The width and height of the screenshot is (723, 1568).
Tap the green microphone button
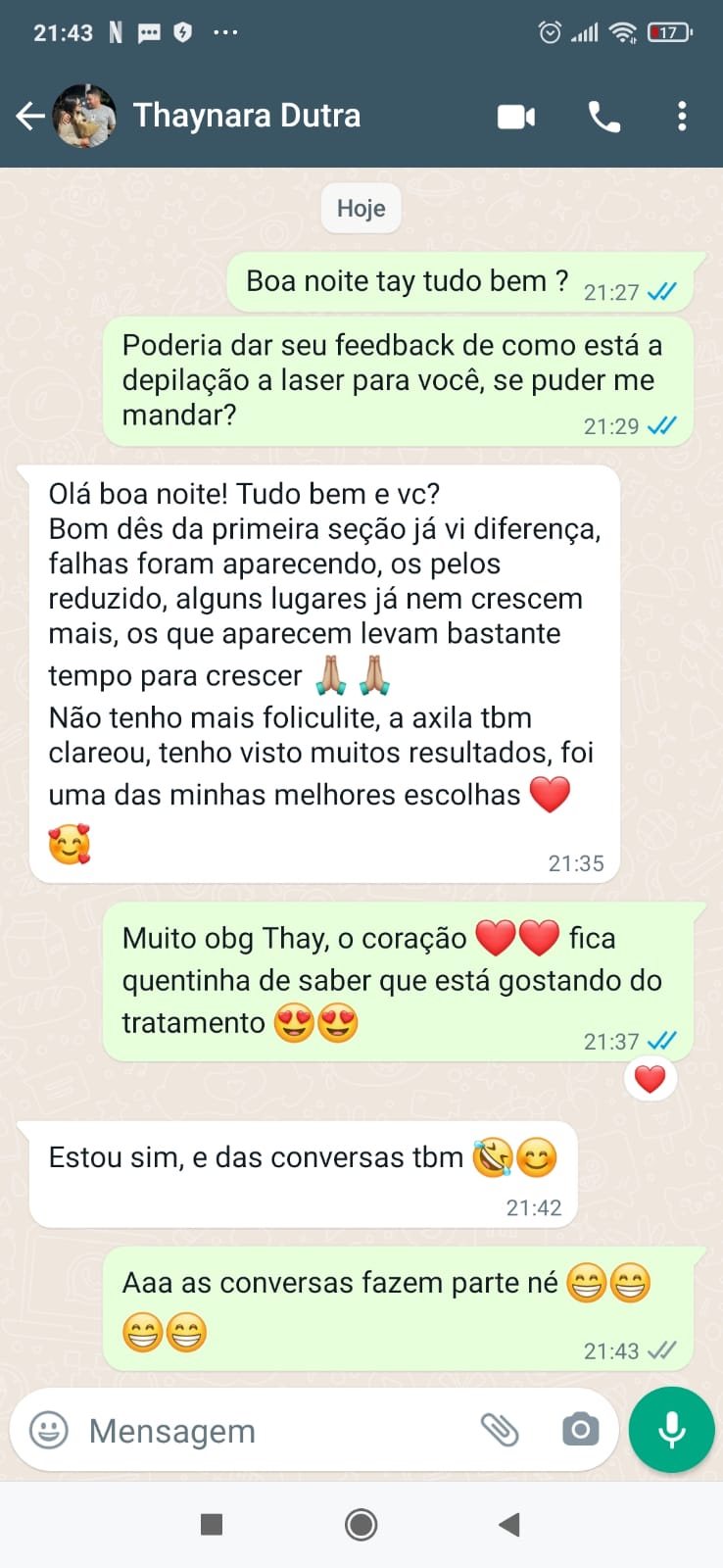672,1430
